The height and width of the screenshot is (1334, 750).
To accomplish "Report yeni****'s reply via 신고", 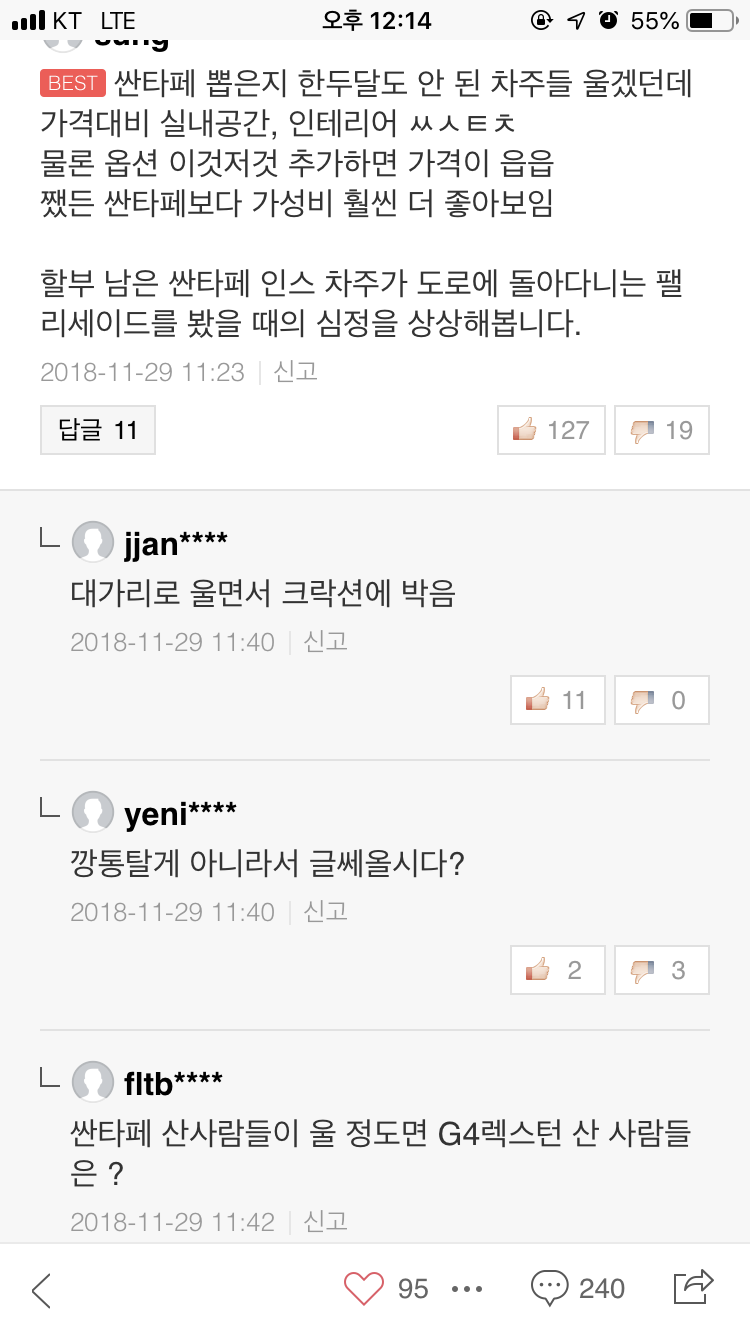I will tap(326, 912).
